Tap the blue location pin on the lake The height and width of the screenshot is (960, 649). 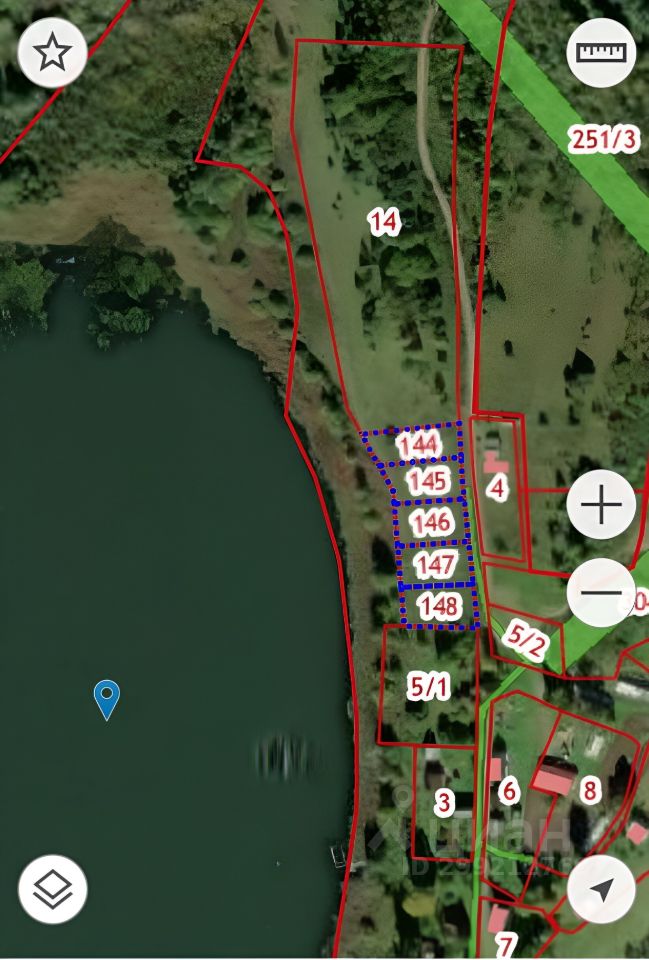coord(106,698)
